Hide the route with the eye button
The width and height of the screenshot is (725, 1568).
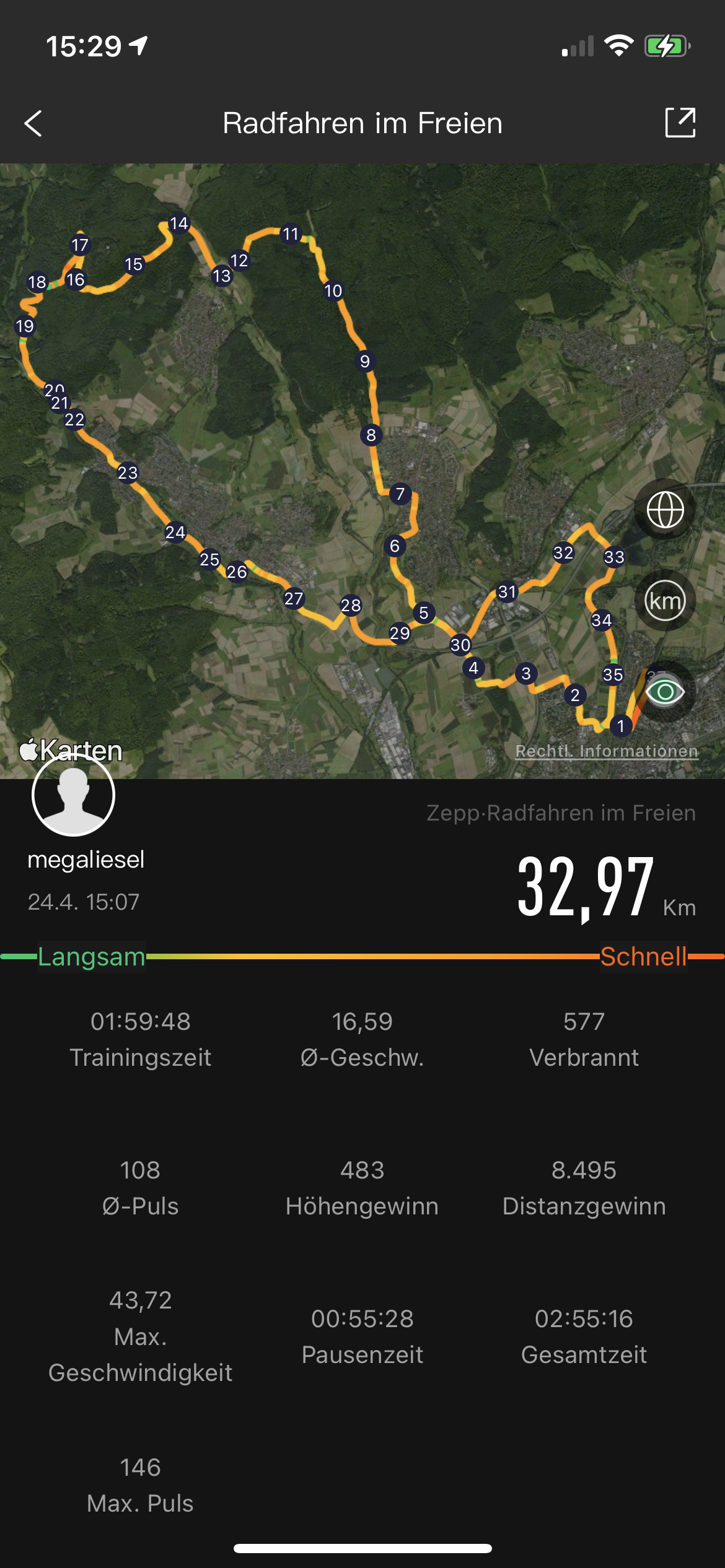[x=665, y=691]
